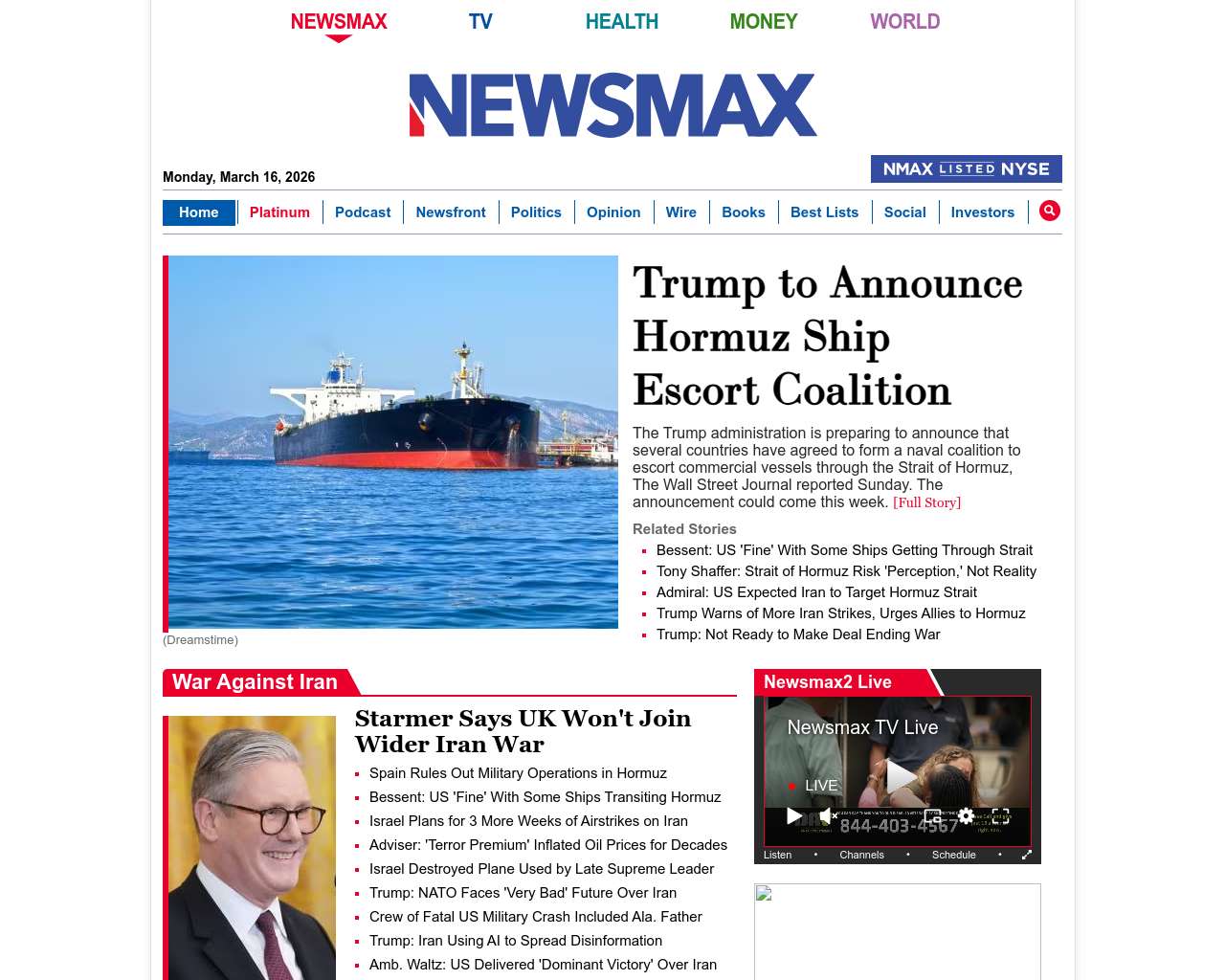This screenshot has height=980, width=1225.
Task: Open the Money section
Action: tap(763, 21)
